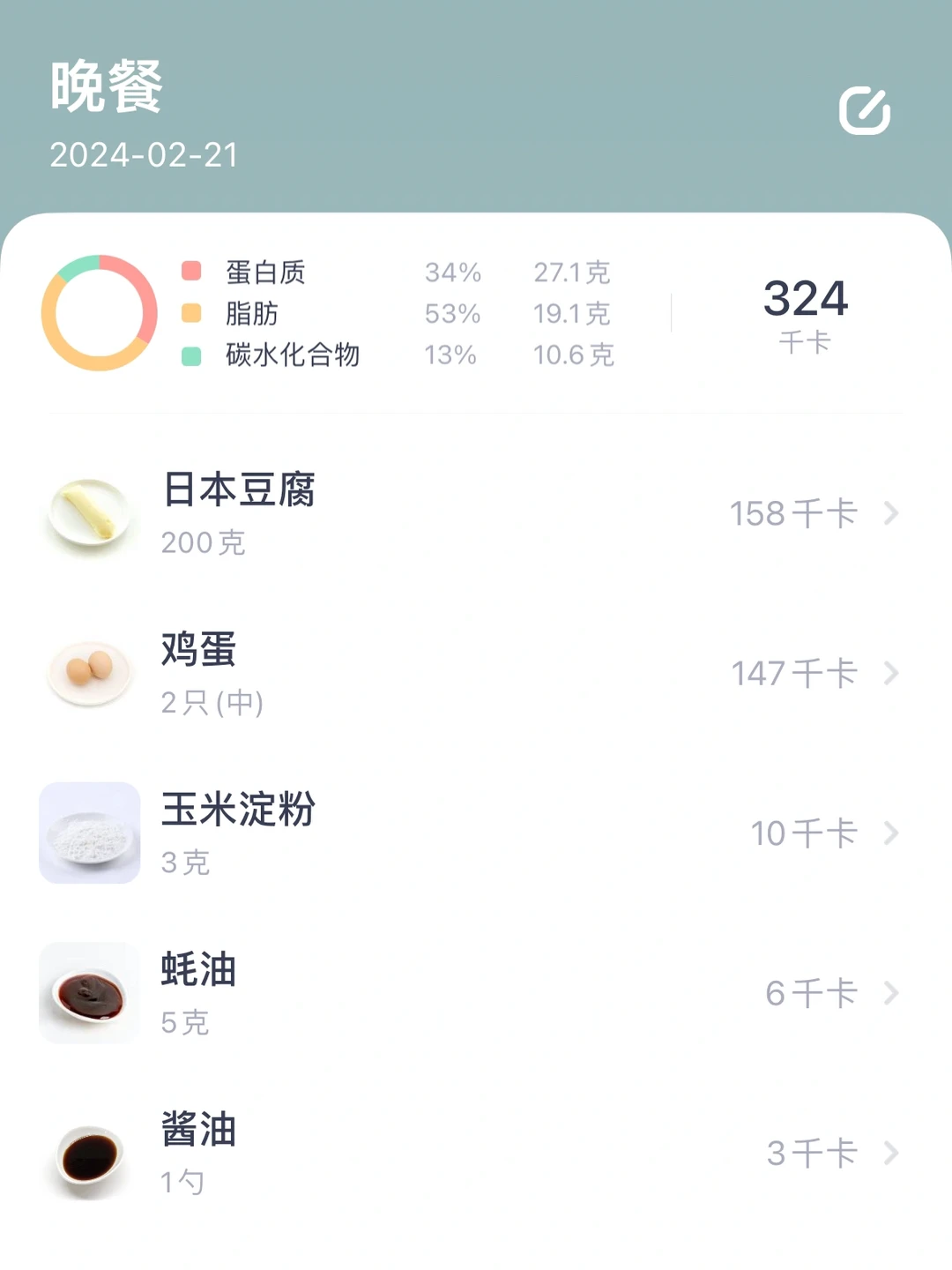Image resolution: width=952 pixels, height=1270 pixels.
Task: Tap the edit icon for 晚餐
Action: pyautogui.click(x=864, y=111)
